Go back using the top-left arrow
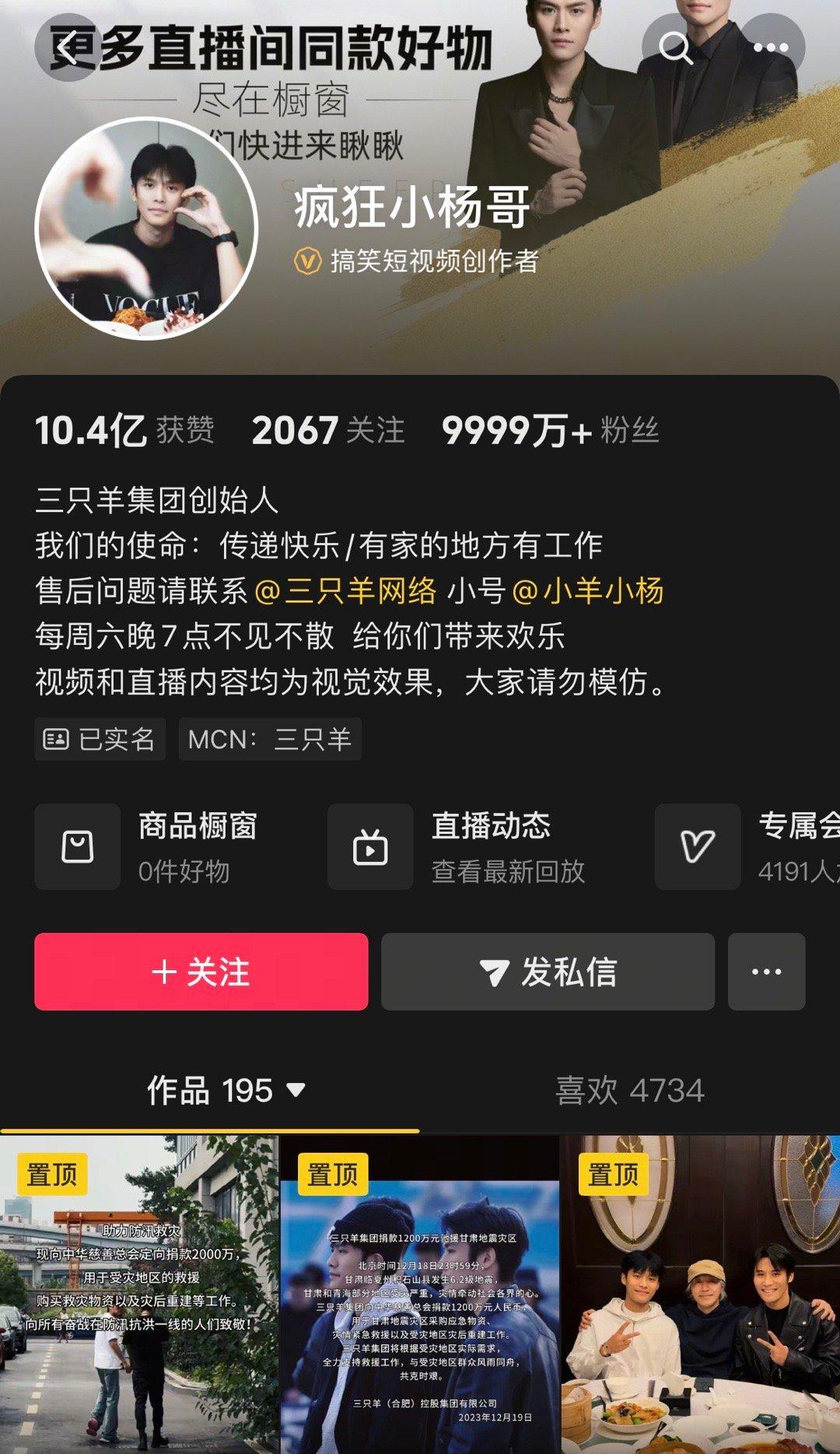The width and height of the screenshot is (840, 1454). tap(68, 47)
